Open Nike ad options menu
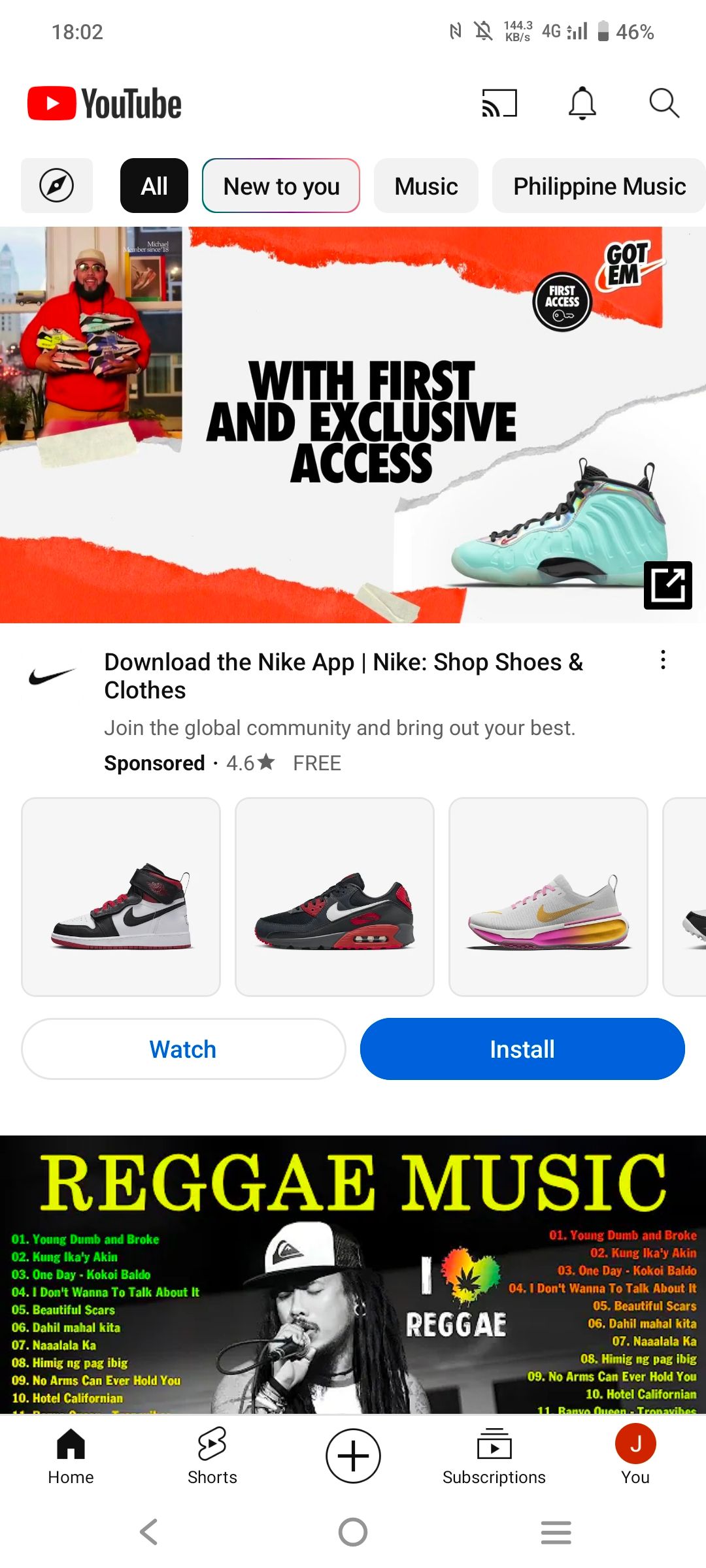Screen dimensions: 706x1568 pyautogui.click(x=663, y=660)
